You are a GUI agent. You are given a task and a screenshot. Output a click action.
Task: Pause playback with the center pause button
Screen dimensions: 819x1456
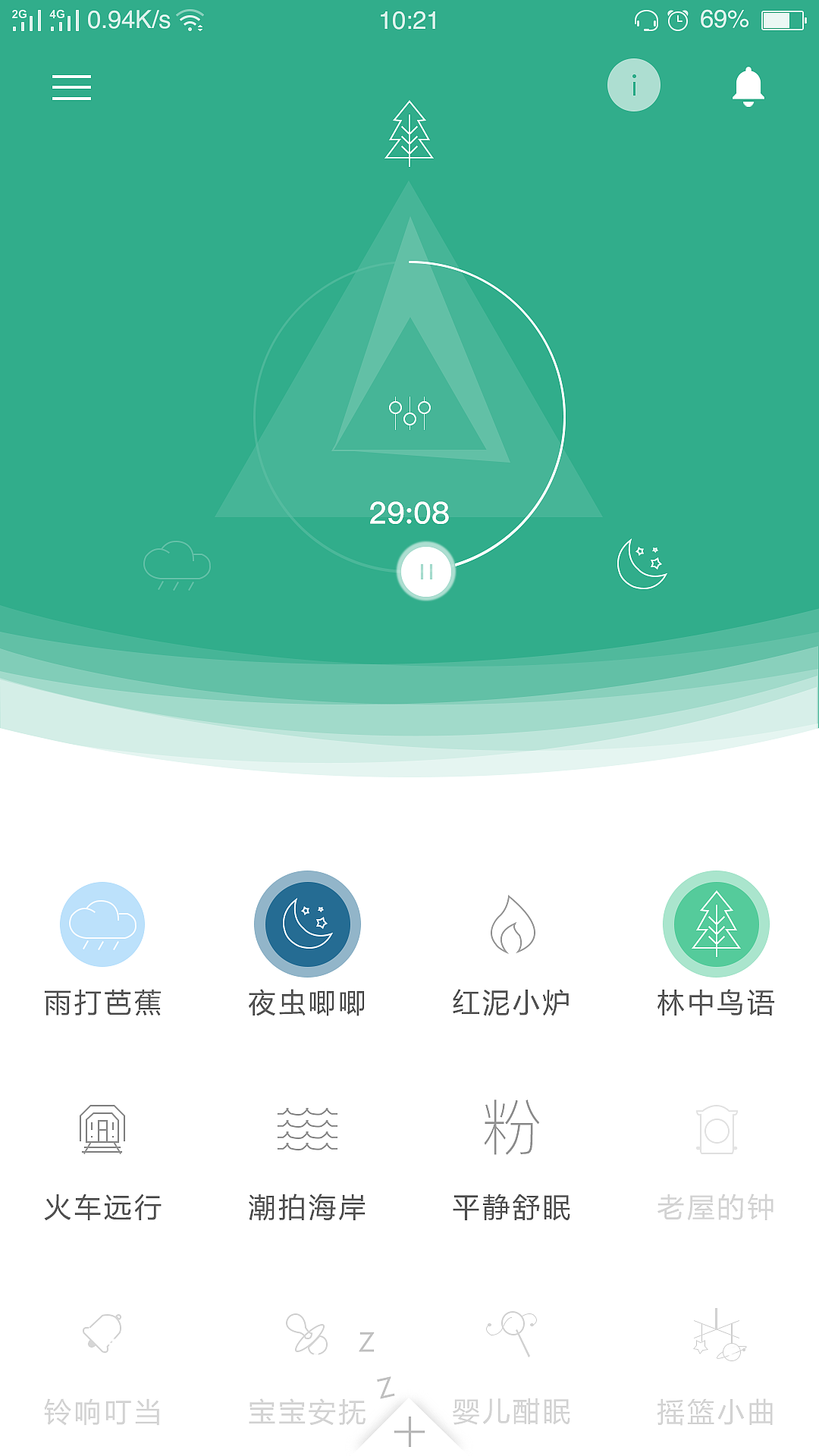[427, 573]
